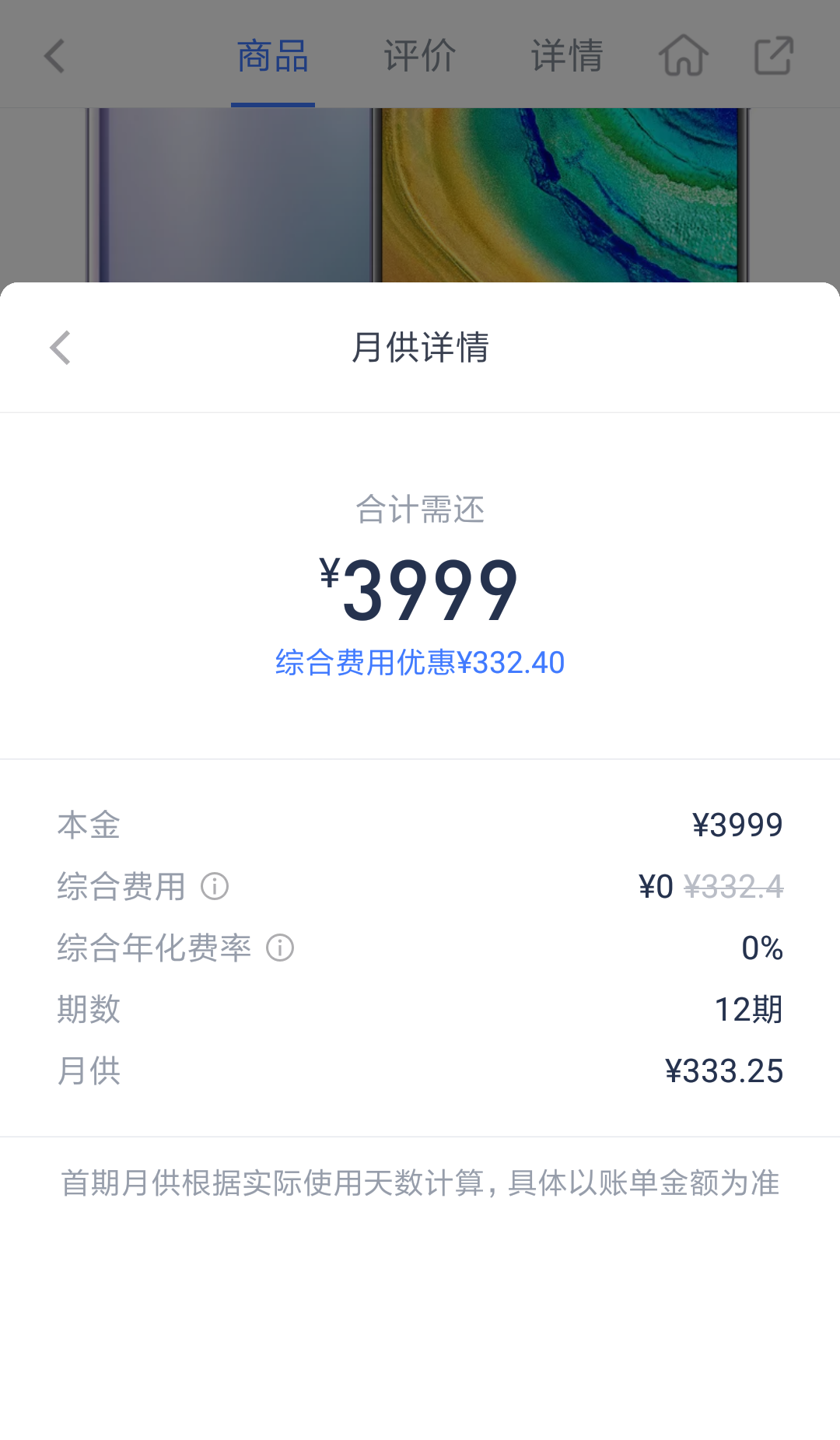
Task: Click the home icon in the top bar
Action: click(x=683, y=54)
